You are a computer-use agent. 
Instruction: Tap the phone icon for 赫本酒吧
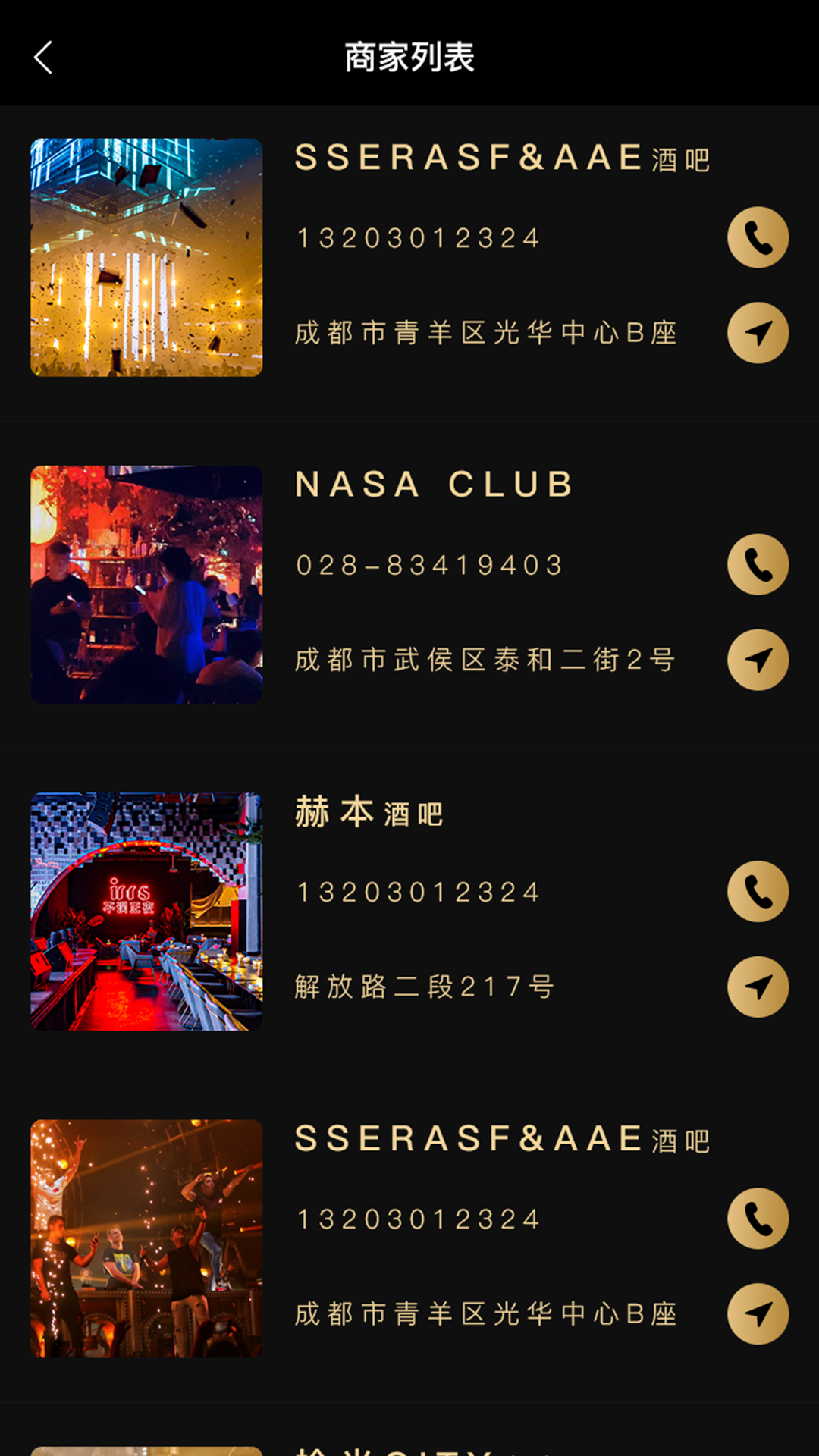758,891
